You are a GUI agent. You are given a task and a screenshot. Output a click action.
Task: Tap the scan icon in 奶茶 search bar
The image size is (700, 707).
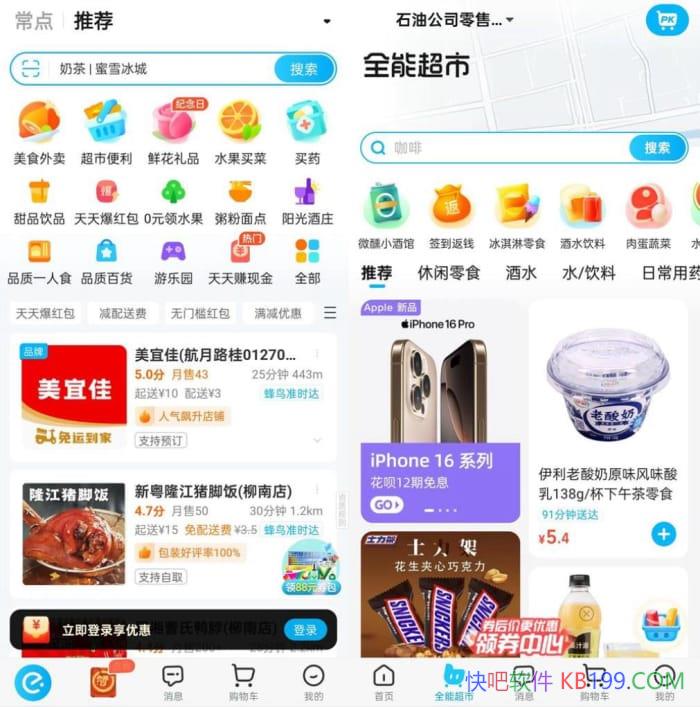[x=31, y=68]
